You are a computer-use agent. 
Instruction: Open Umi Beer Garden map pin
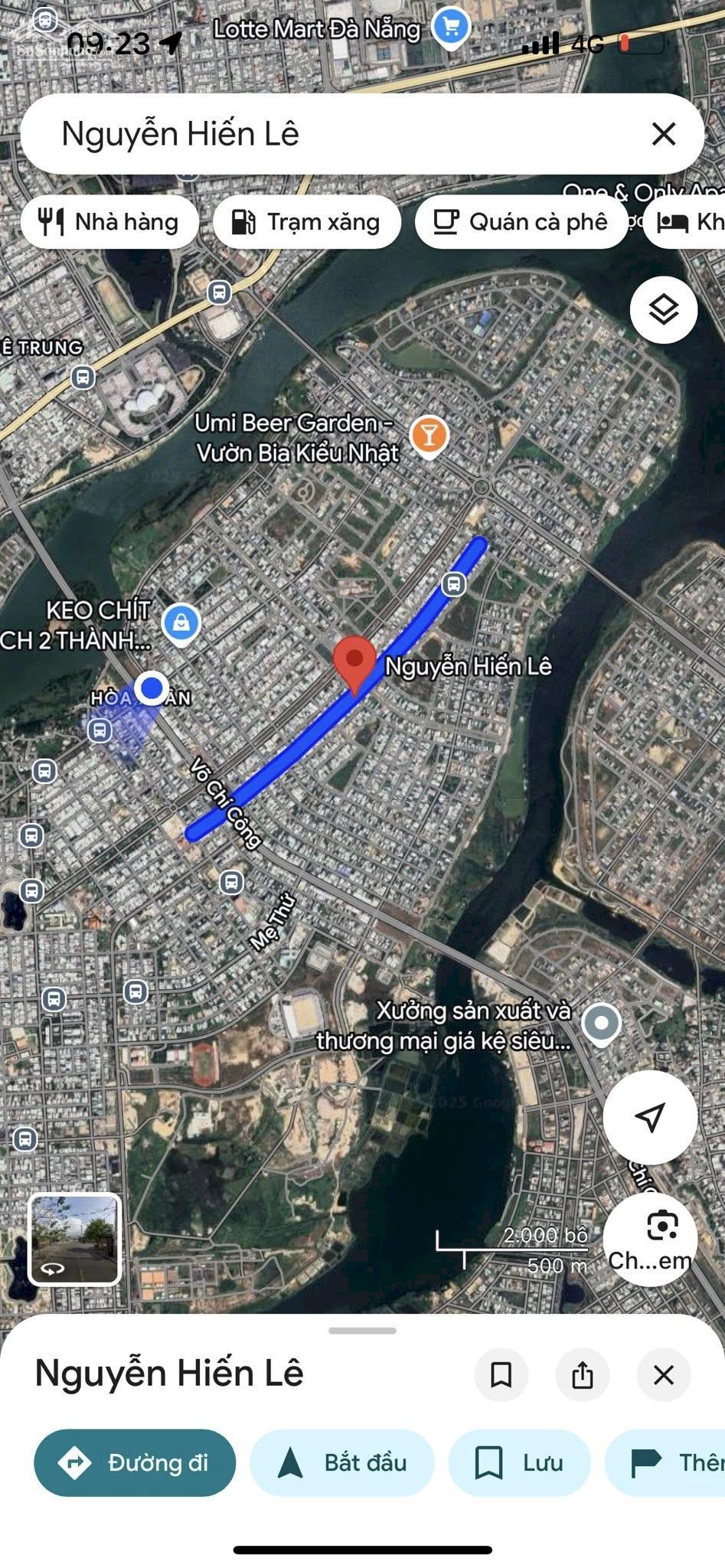coord(429,435)
